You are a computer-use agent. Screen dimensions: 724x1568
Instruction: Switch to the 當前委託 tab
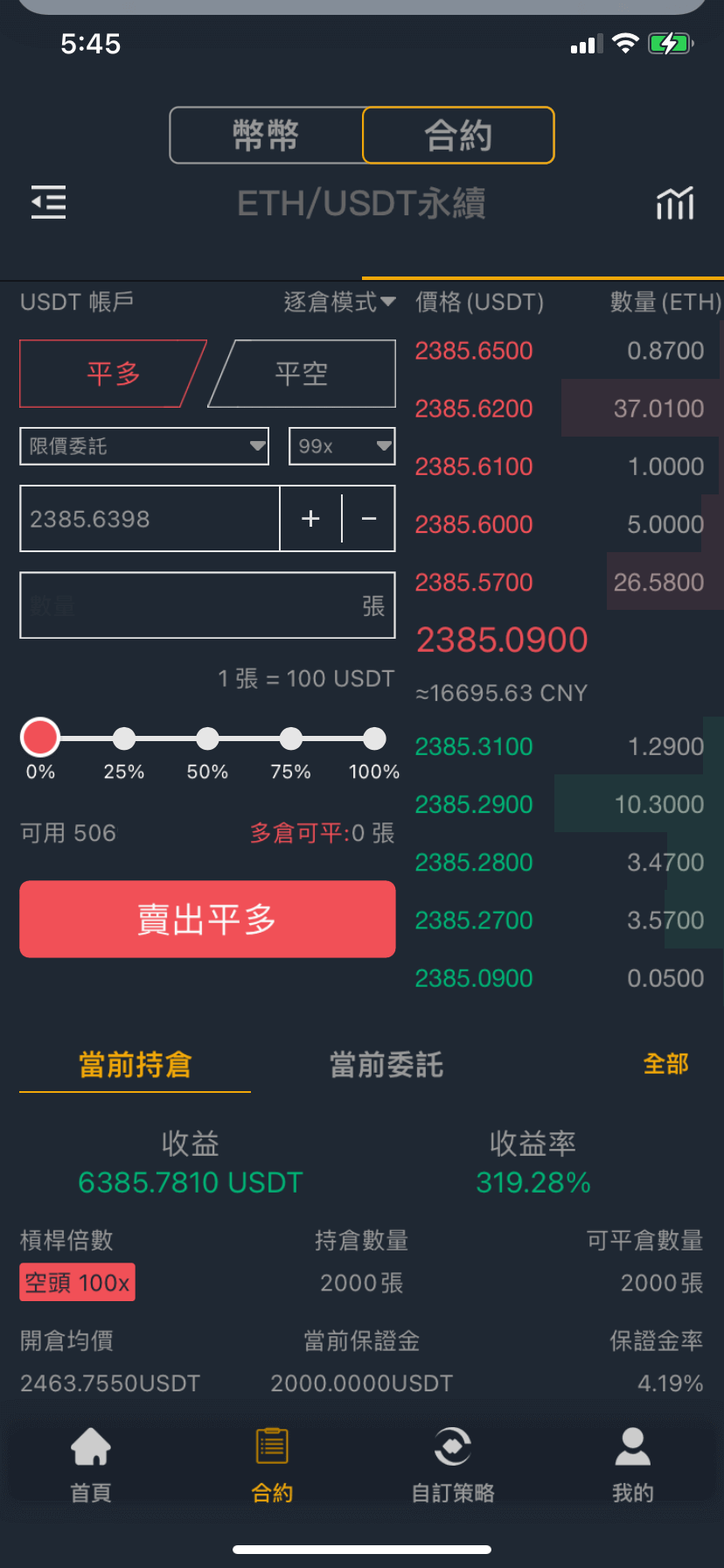click(386, 1065)
